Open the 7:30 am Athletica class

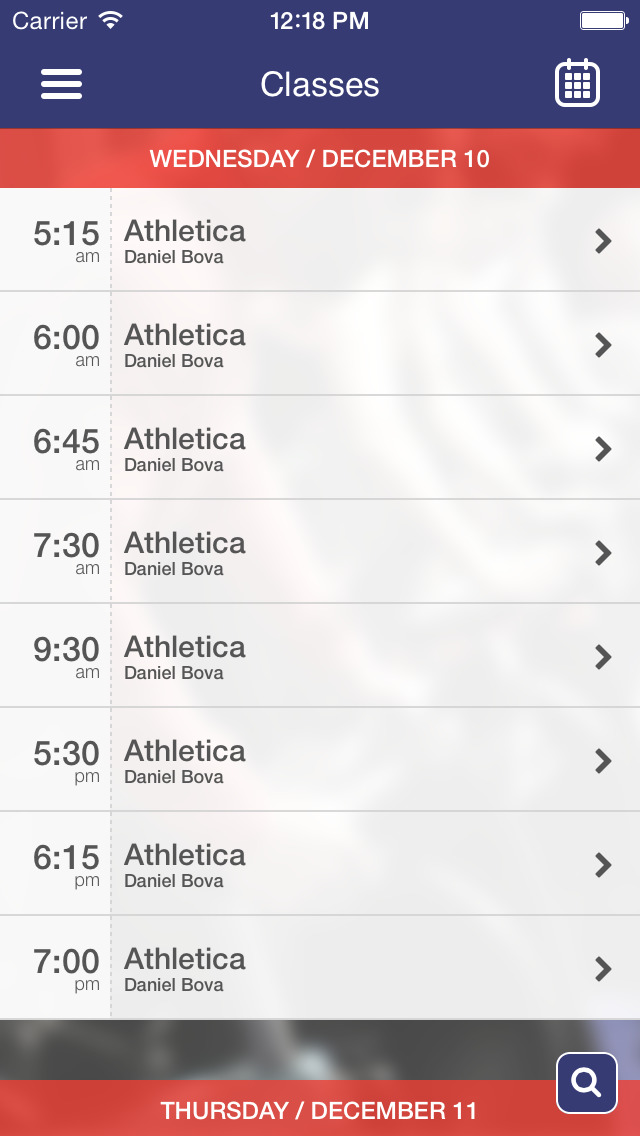[x=320, y=552]
